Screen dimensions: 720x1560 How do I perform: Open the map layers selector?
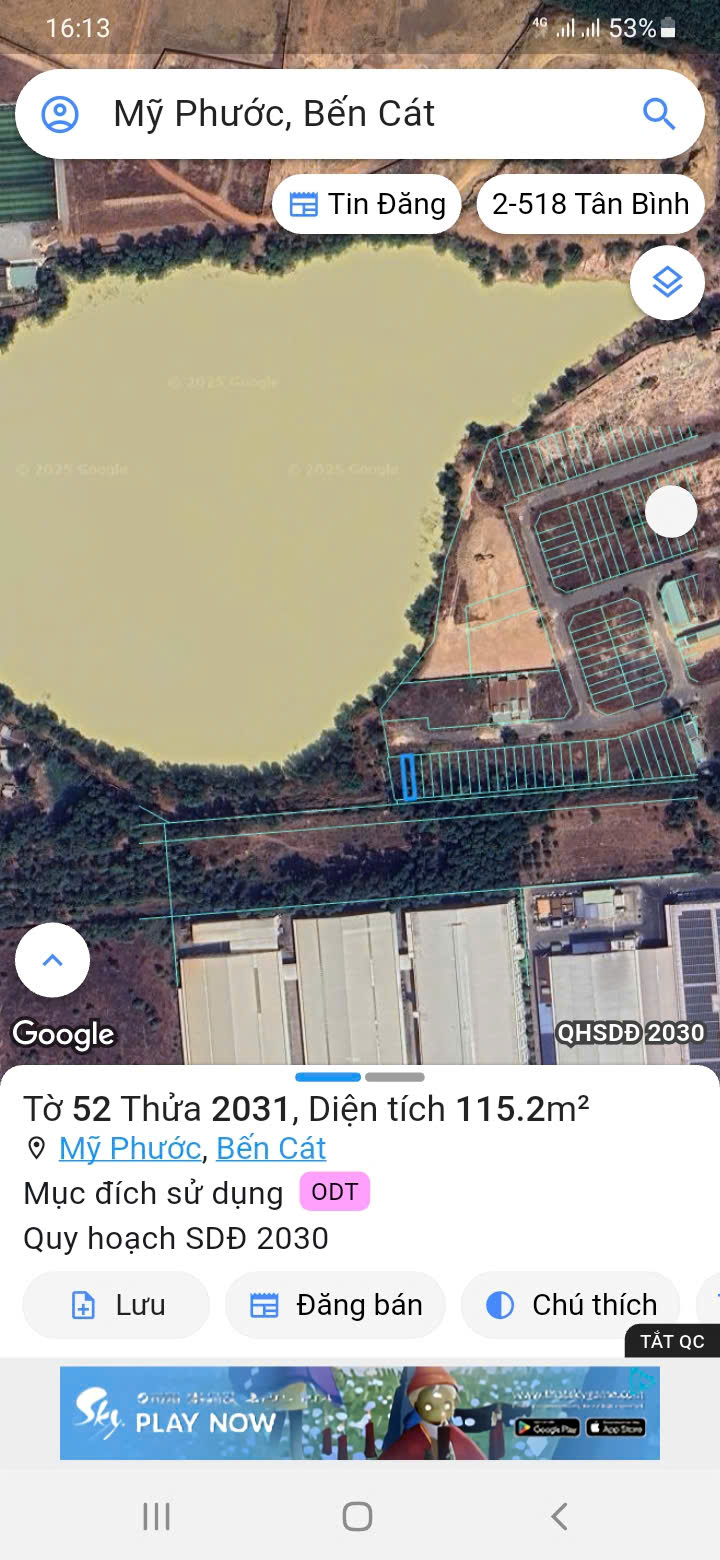click(x=667, y=283)
